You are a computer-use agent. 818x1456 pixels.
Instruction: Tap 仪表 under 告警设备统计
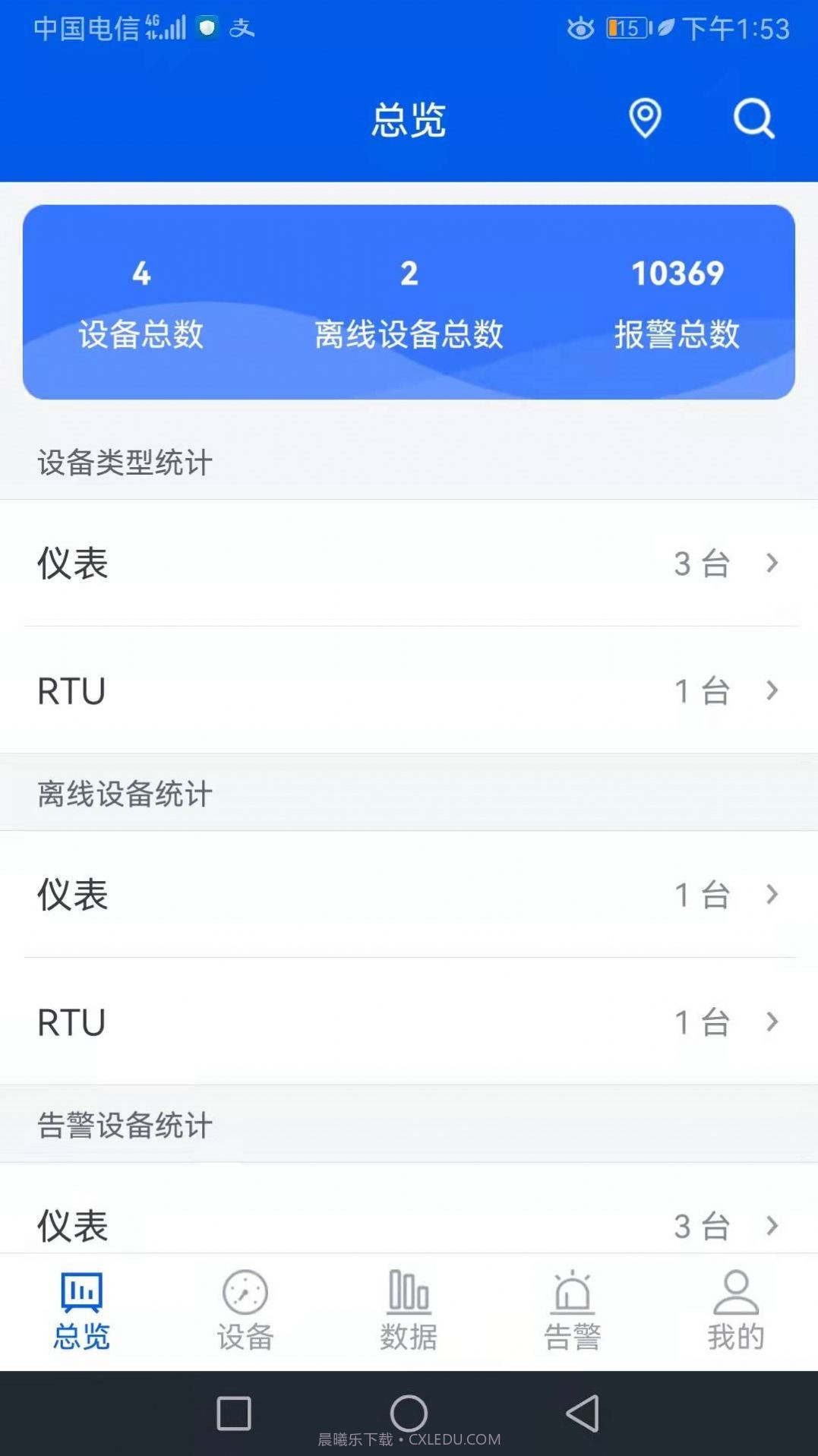click(409, 1224)
